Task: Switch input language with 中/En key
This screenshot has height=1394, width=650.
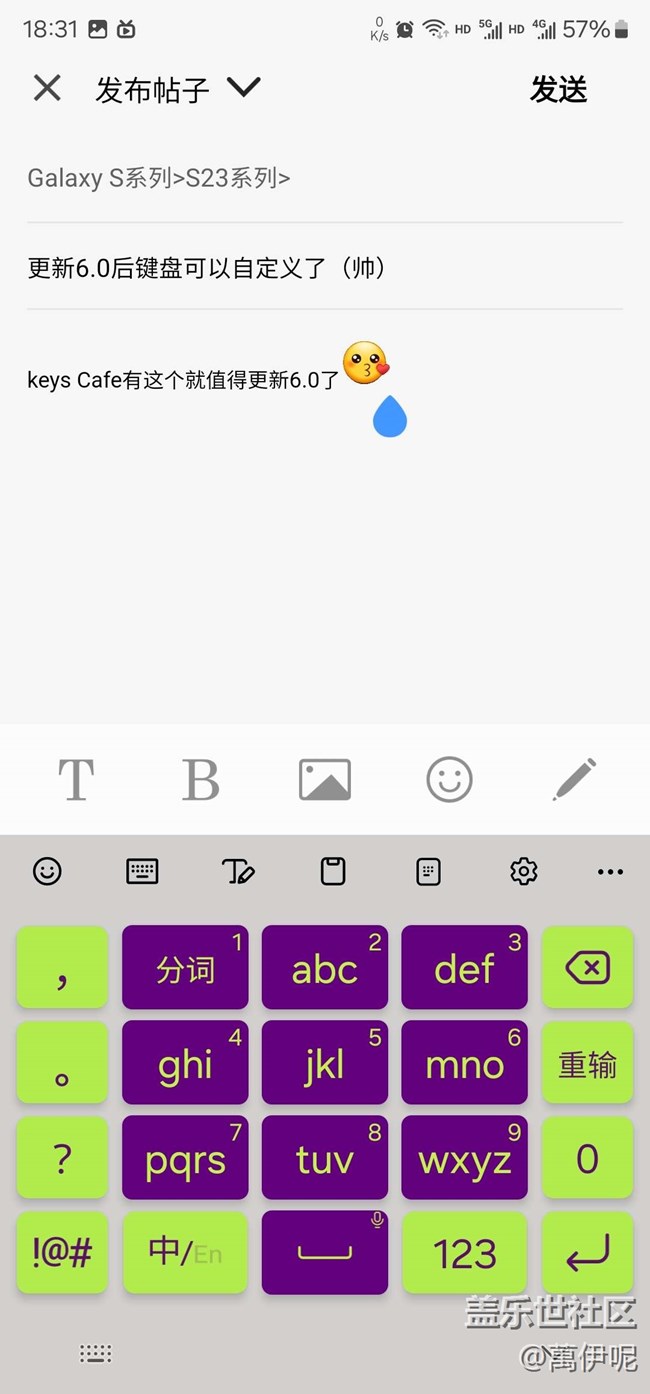Action: 185,1253
